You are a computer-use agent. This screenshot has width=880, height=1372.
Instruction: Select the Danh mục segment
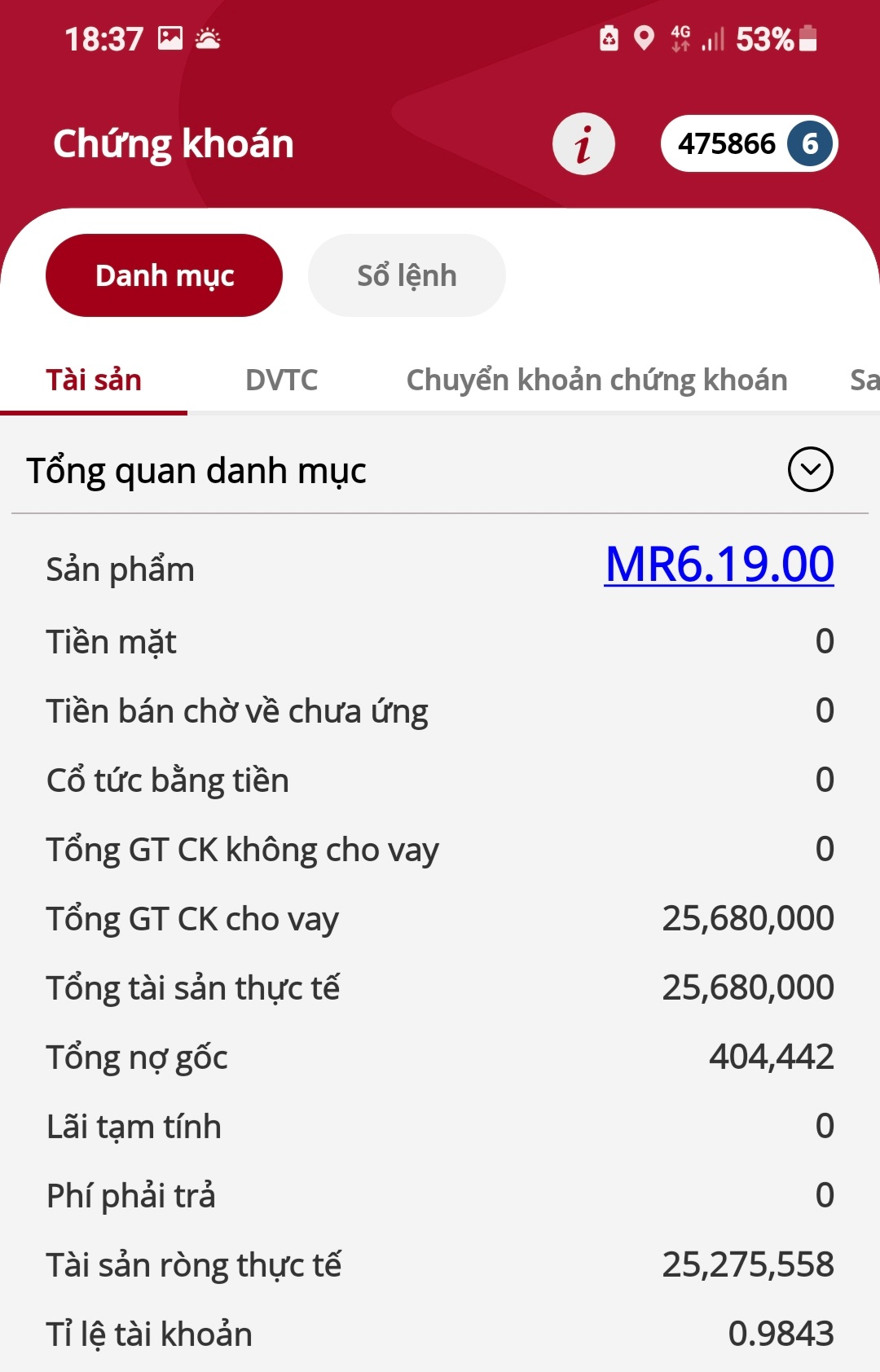pyautogui.click(x=164, y=275)
